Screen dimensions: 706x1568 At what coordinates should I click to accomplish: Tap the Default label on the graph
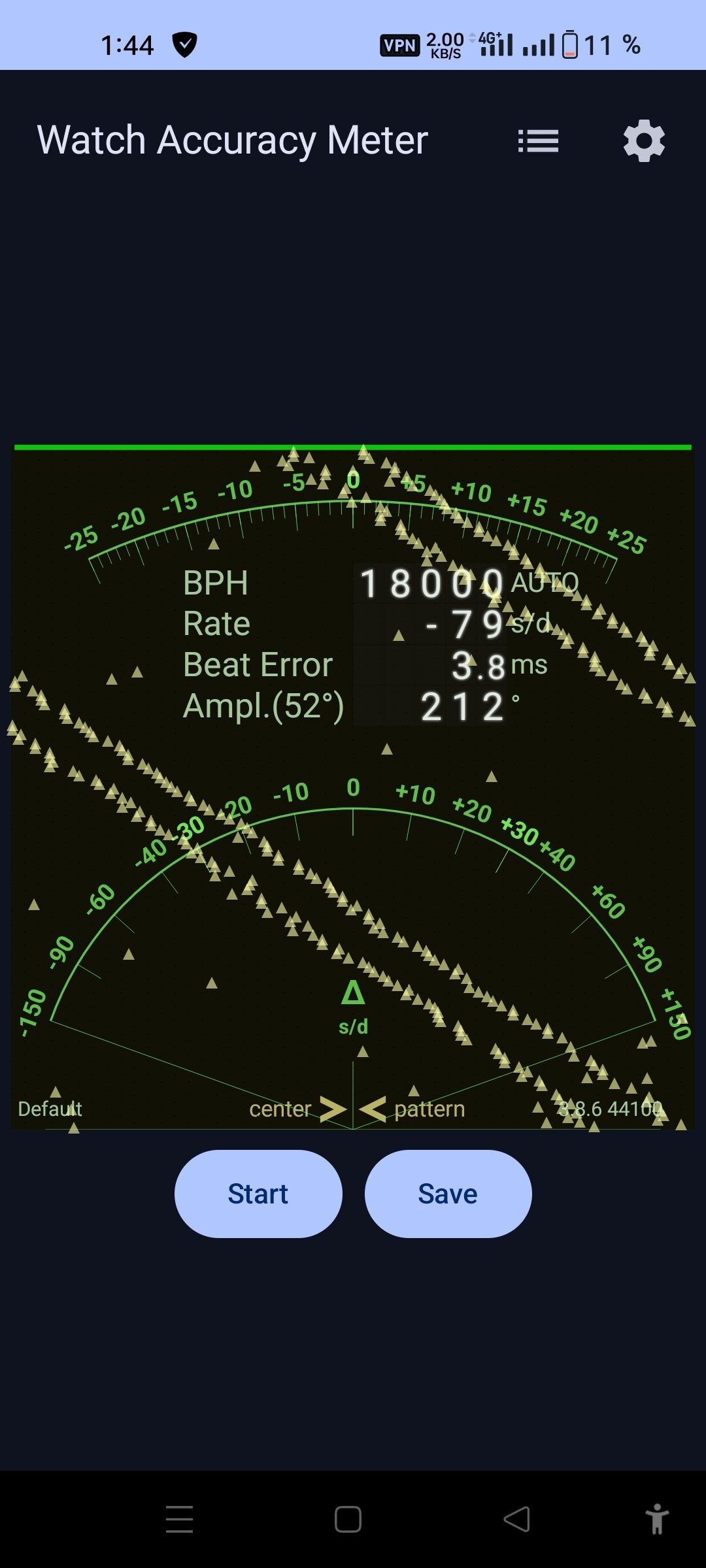coord(50,1109)
